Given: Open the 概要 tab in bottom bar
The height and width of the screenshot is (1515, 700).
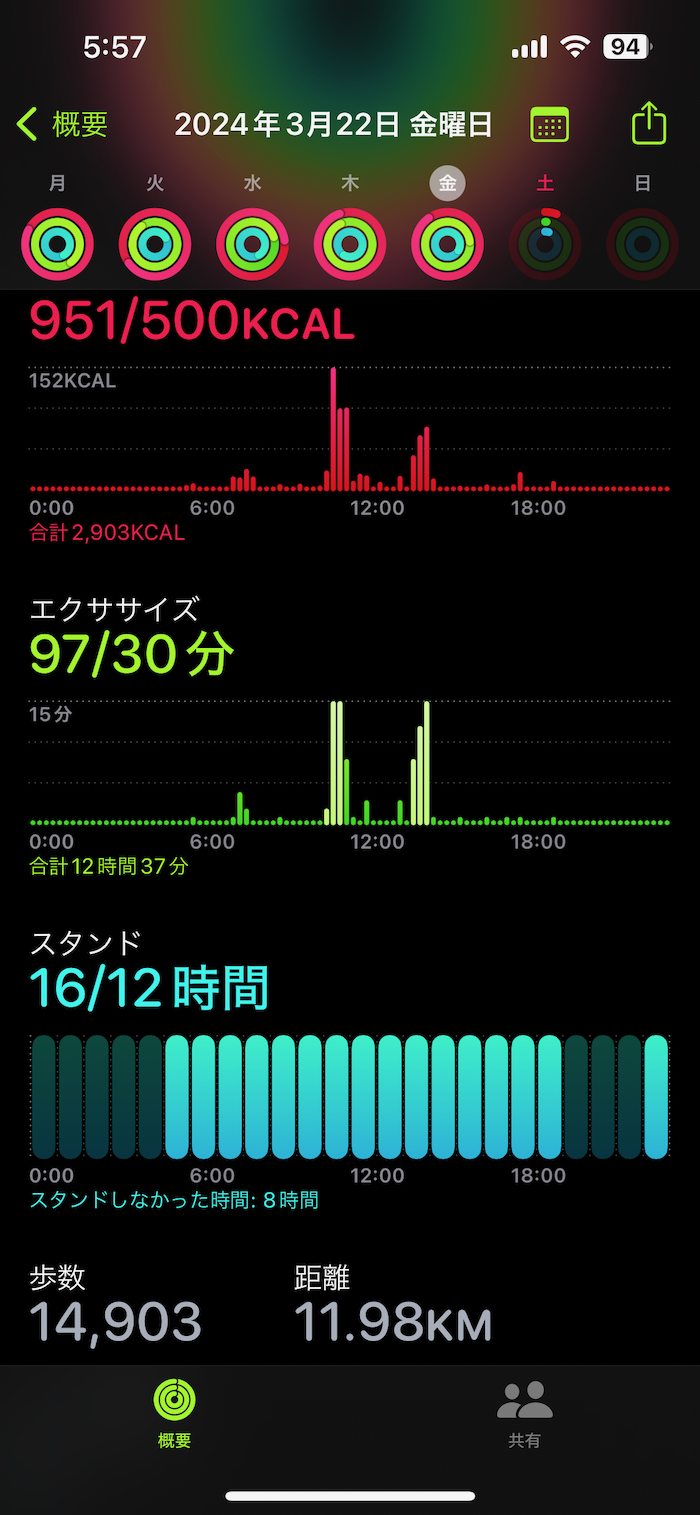Looking at the screenshot, I should [174, 1414].
